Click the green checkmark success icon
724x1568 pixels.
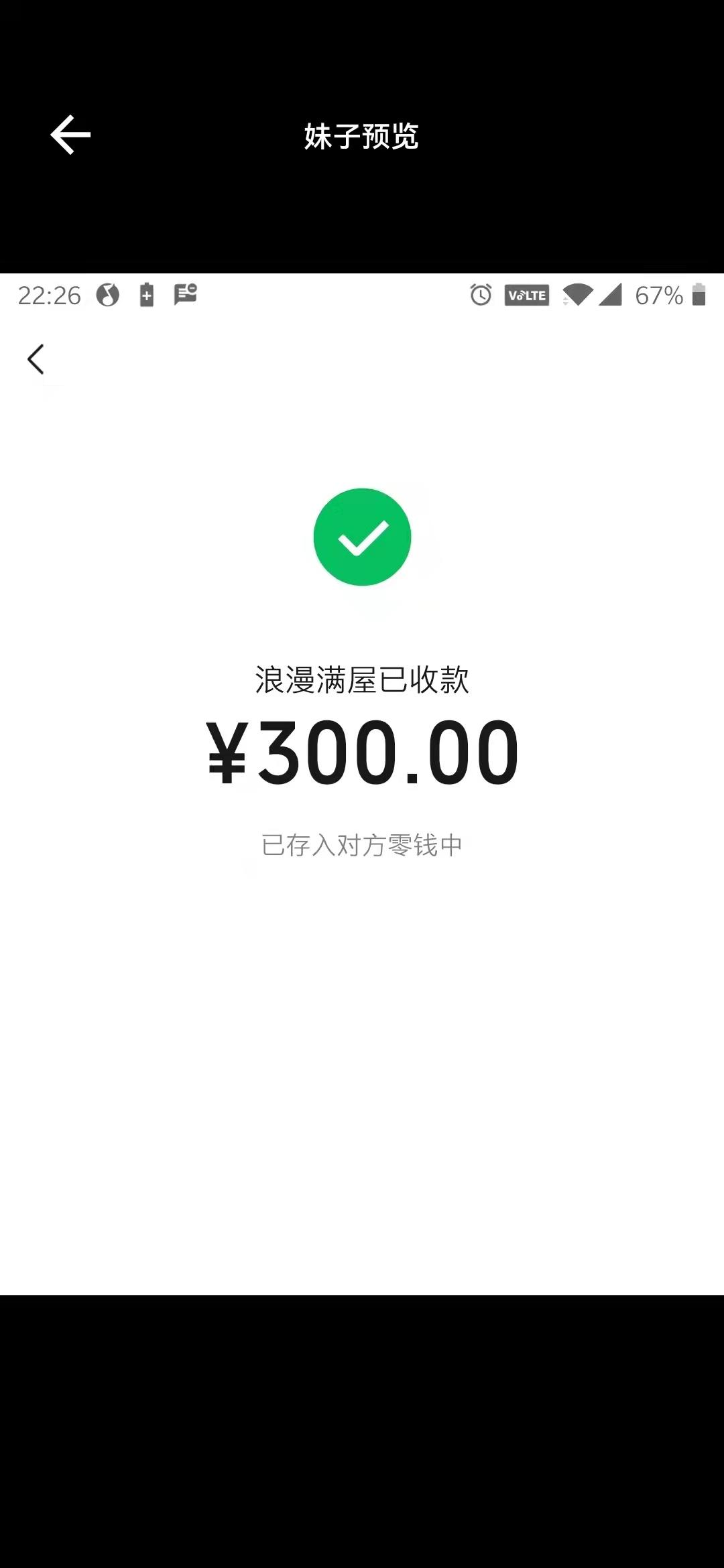pyautogui.click(x=362, y=536)
